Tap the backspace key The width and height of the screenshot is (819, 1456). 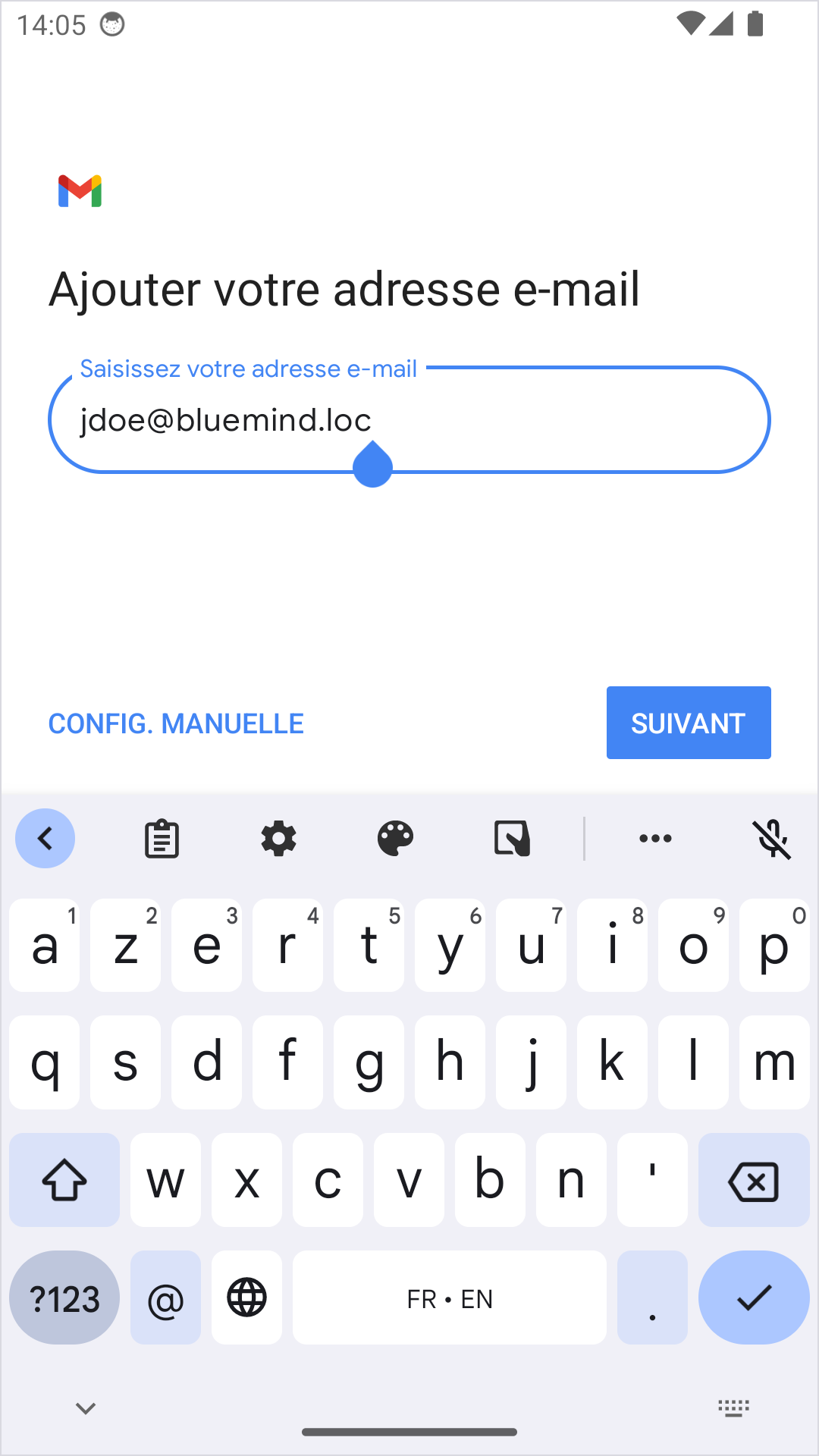[753, 1181]
